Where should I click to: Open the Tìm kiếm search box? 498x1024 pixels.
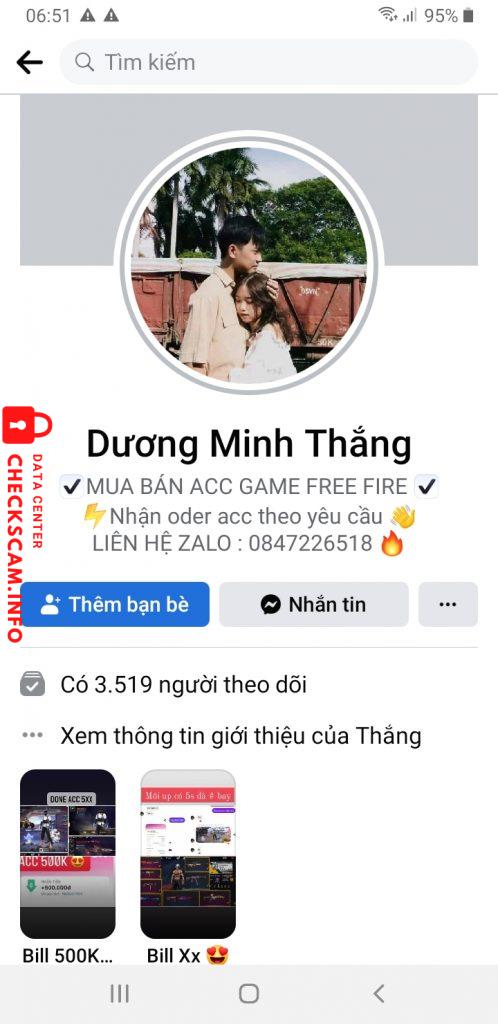(268, 62)
